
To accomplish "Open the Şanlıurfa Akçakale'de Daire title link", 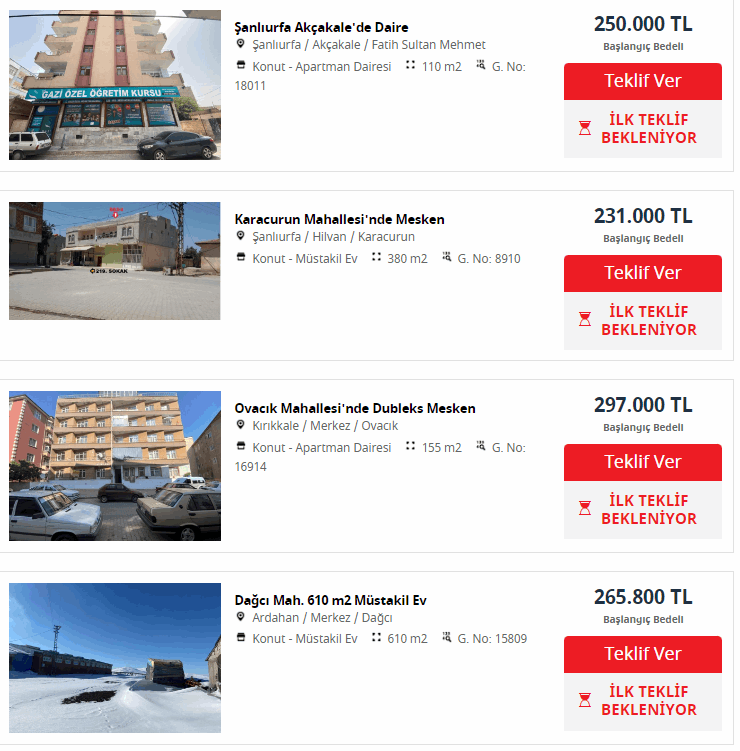I will [321, 27].
